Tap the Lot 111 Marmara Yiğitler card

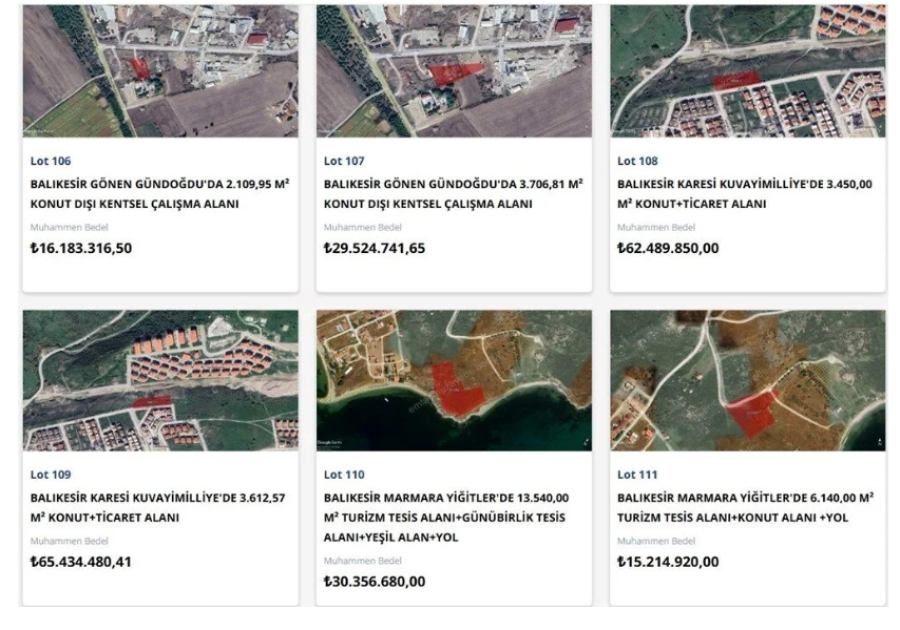coord(747,508)
